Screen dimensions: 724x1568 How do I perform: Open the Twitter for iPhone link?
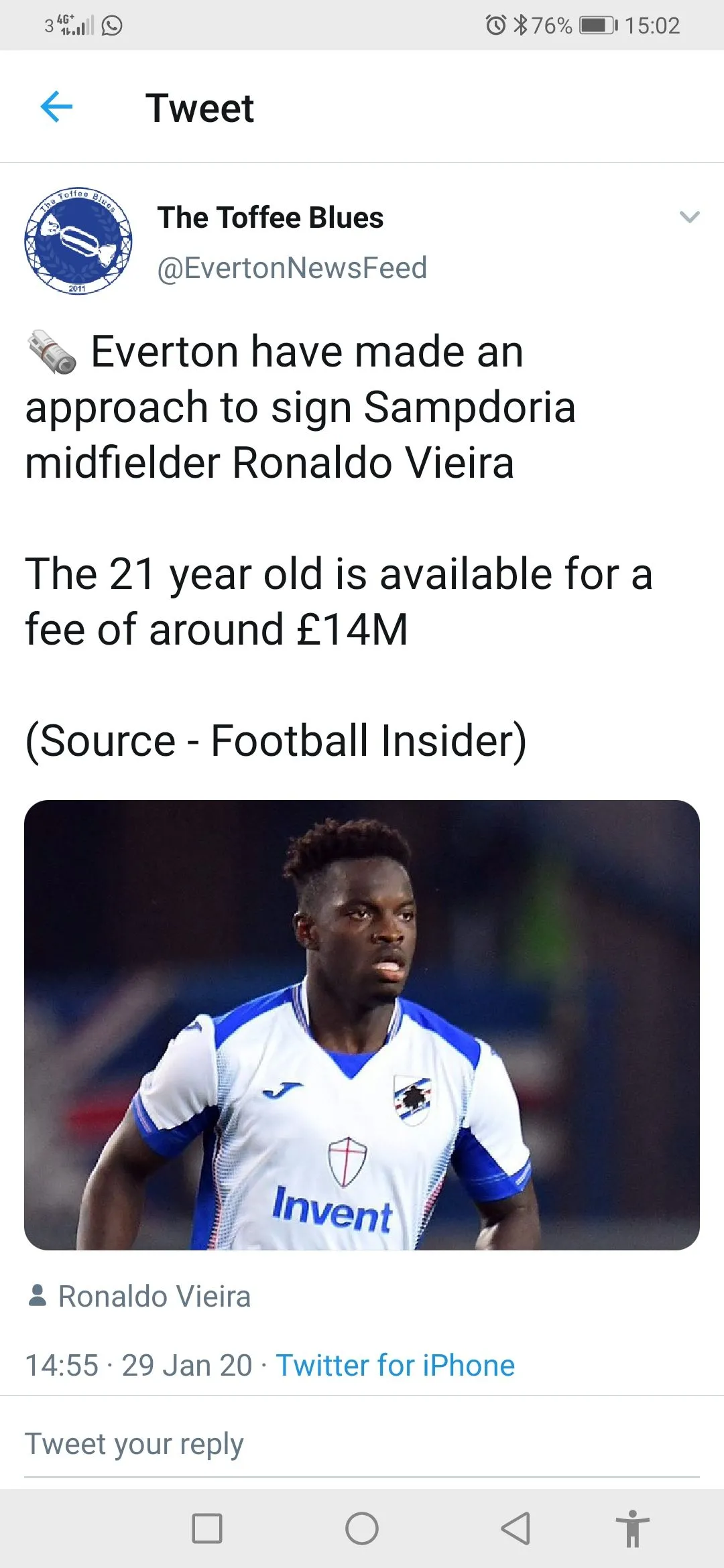click(x=395, y=1365)
